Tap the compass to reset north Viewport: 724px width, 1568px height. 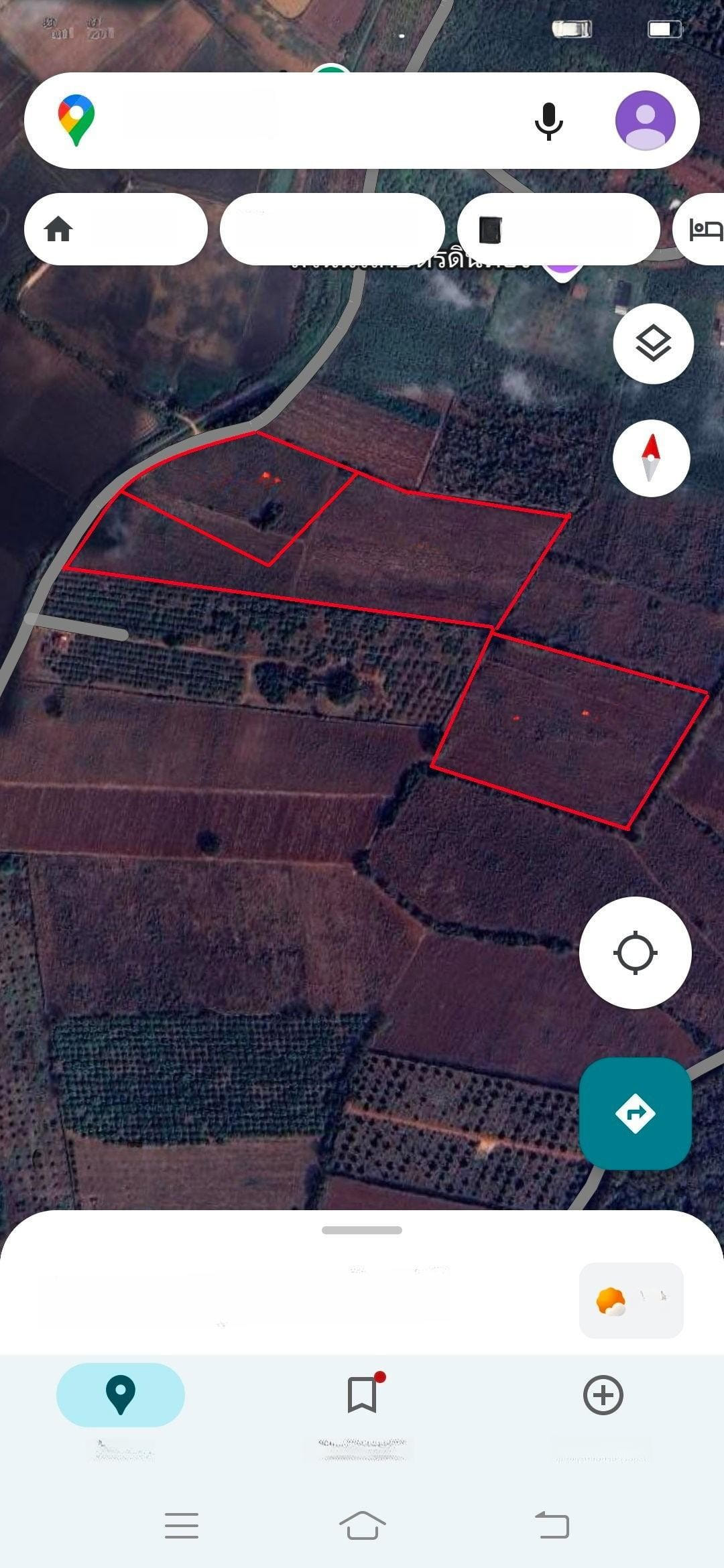click(651, 458)
